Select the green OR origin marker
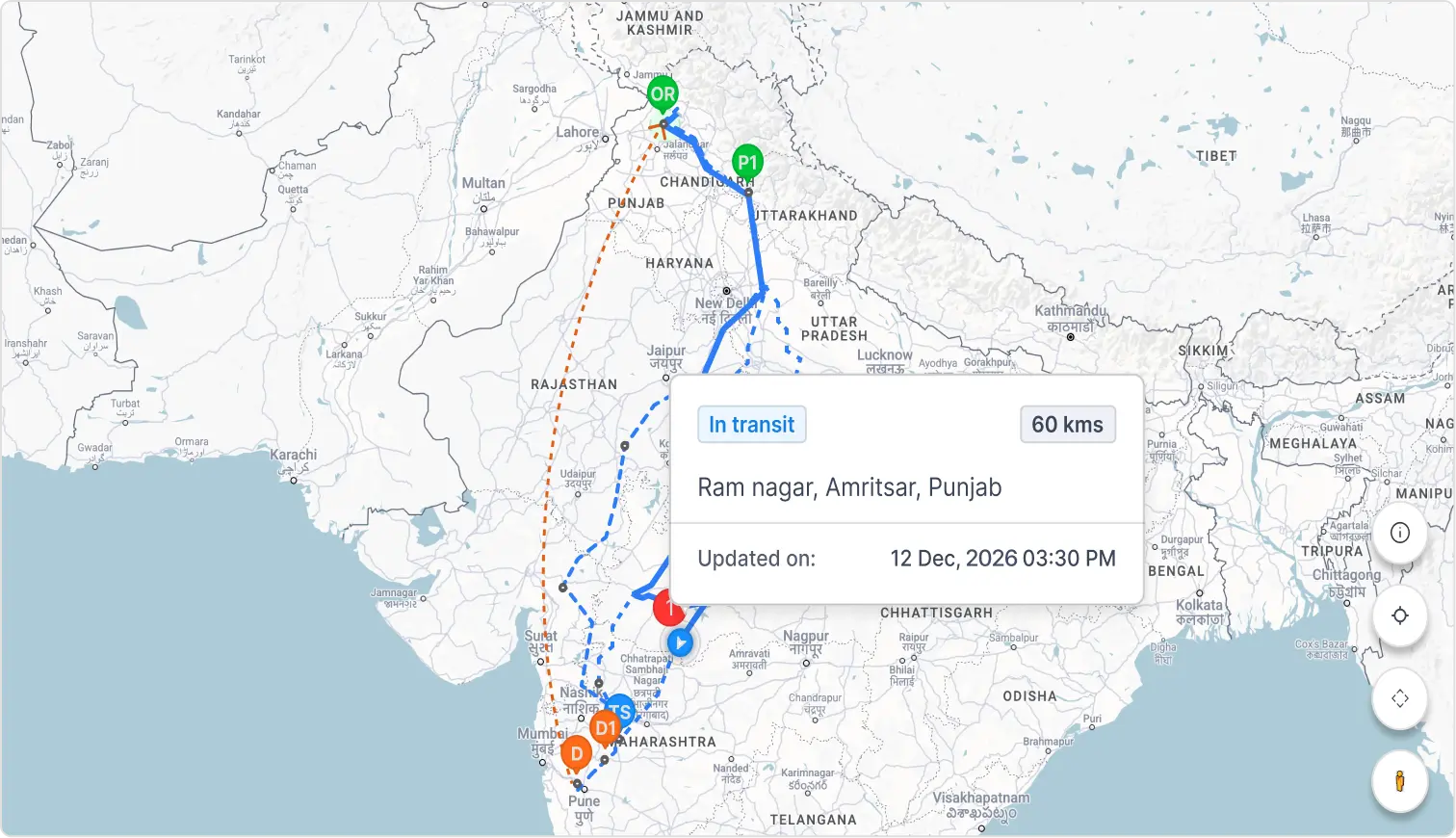Viewport: 1456px width, 838px height. pyautogui.click(x=663, y=96)
